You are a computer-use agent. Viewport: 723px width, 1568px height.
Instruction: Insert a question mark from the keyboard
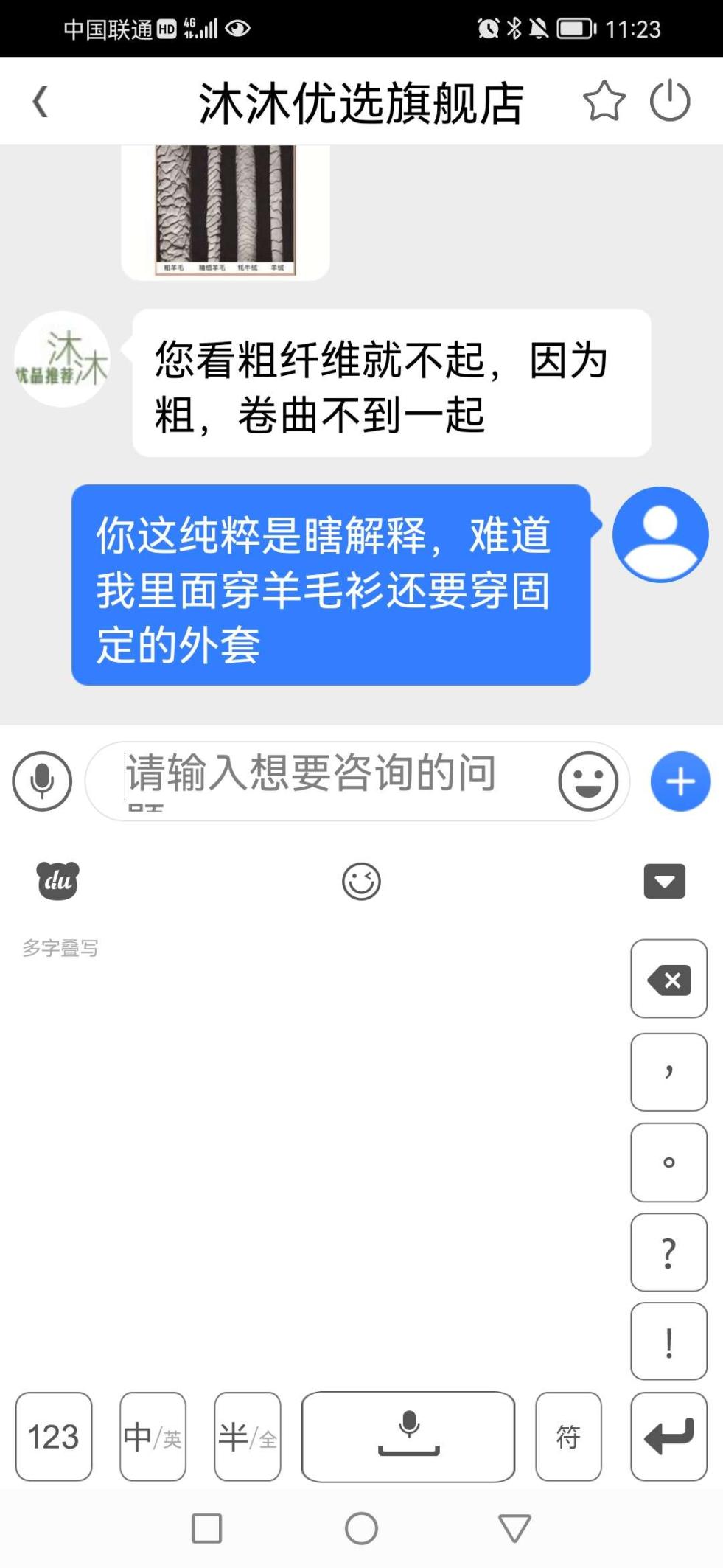click(x=668, y=1252)
